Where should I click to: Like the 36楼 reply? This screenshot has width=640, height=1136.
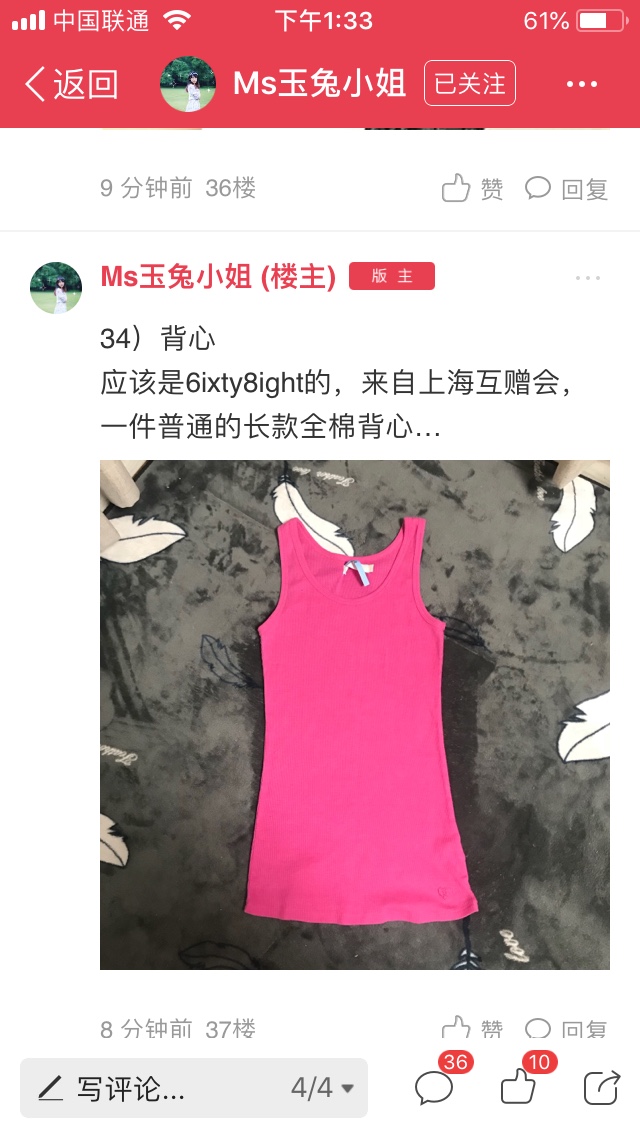pyautogui.click(x=473, y=188)
